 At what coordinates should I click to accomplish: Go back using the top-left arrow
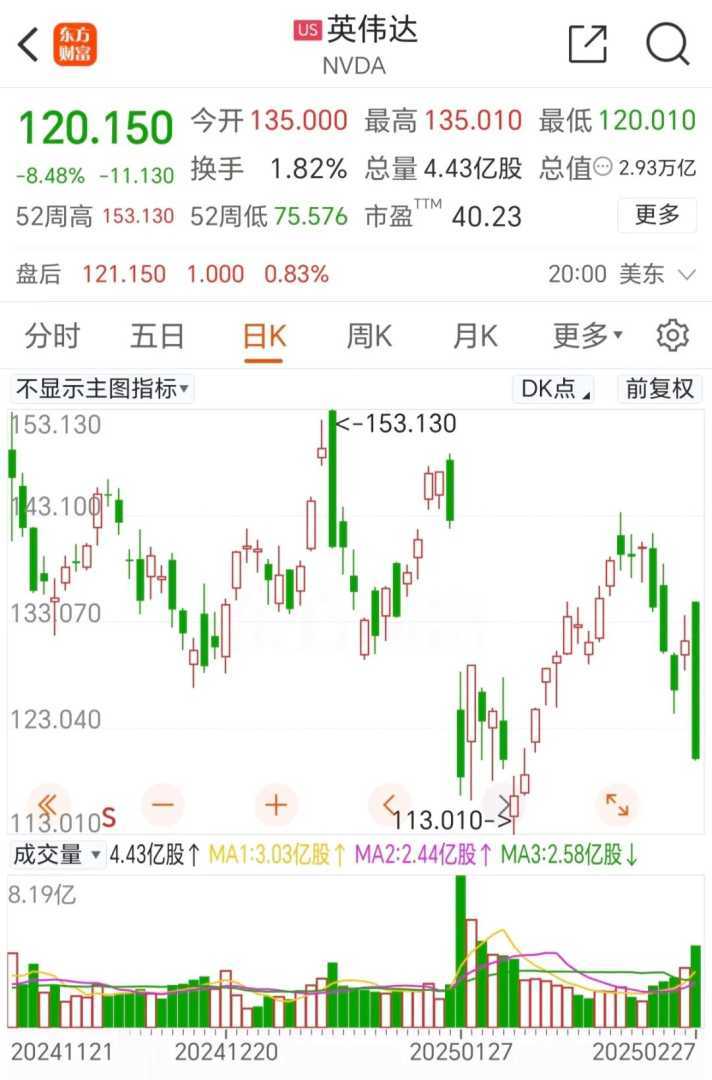point(28,44)
